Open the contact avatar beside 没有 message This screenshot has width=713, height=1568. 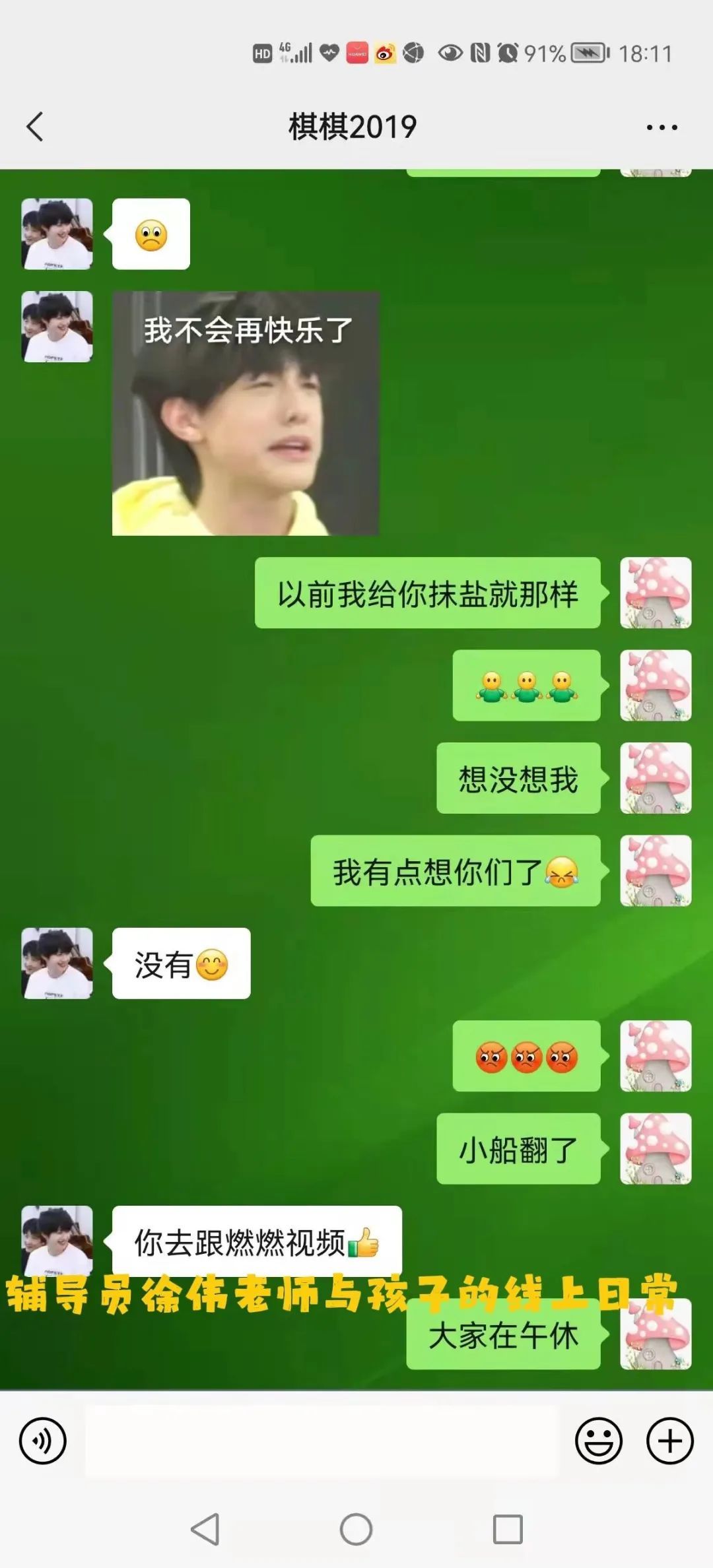(57, 963)
